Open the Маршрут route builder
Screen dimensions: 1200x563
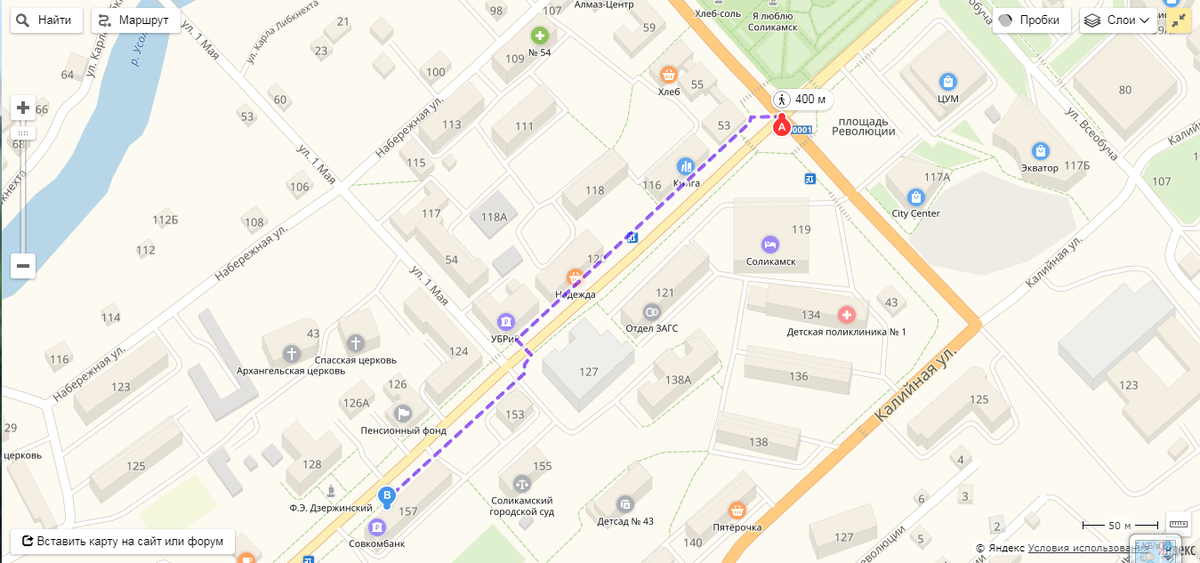(x=134, y=20)
